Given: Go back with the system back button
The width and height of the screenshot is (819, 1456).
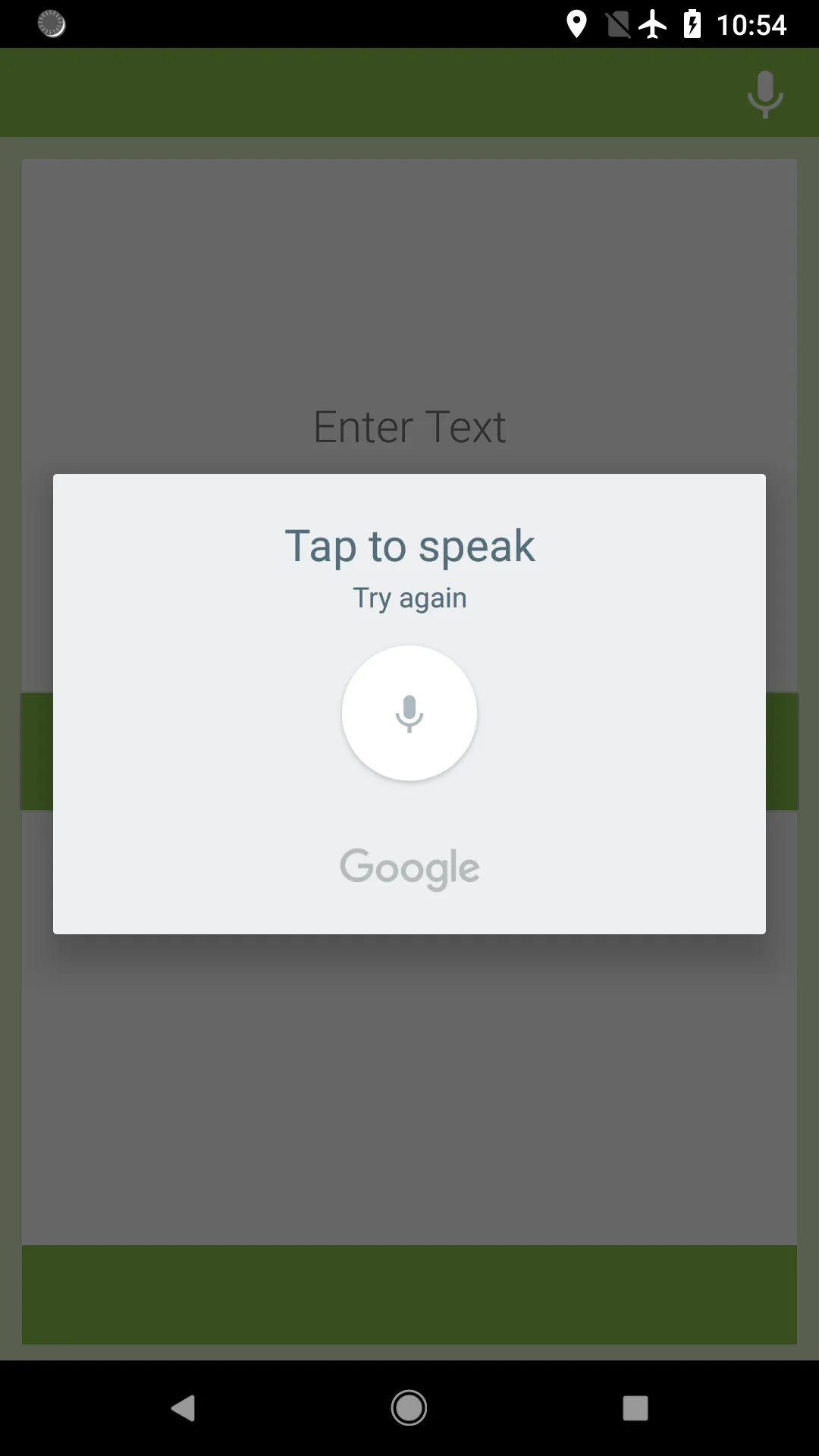Looking at the screenshot, I should 183,1408.
